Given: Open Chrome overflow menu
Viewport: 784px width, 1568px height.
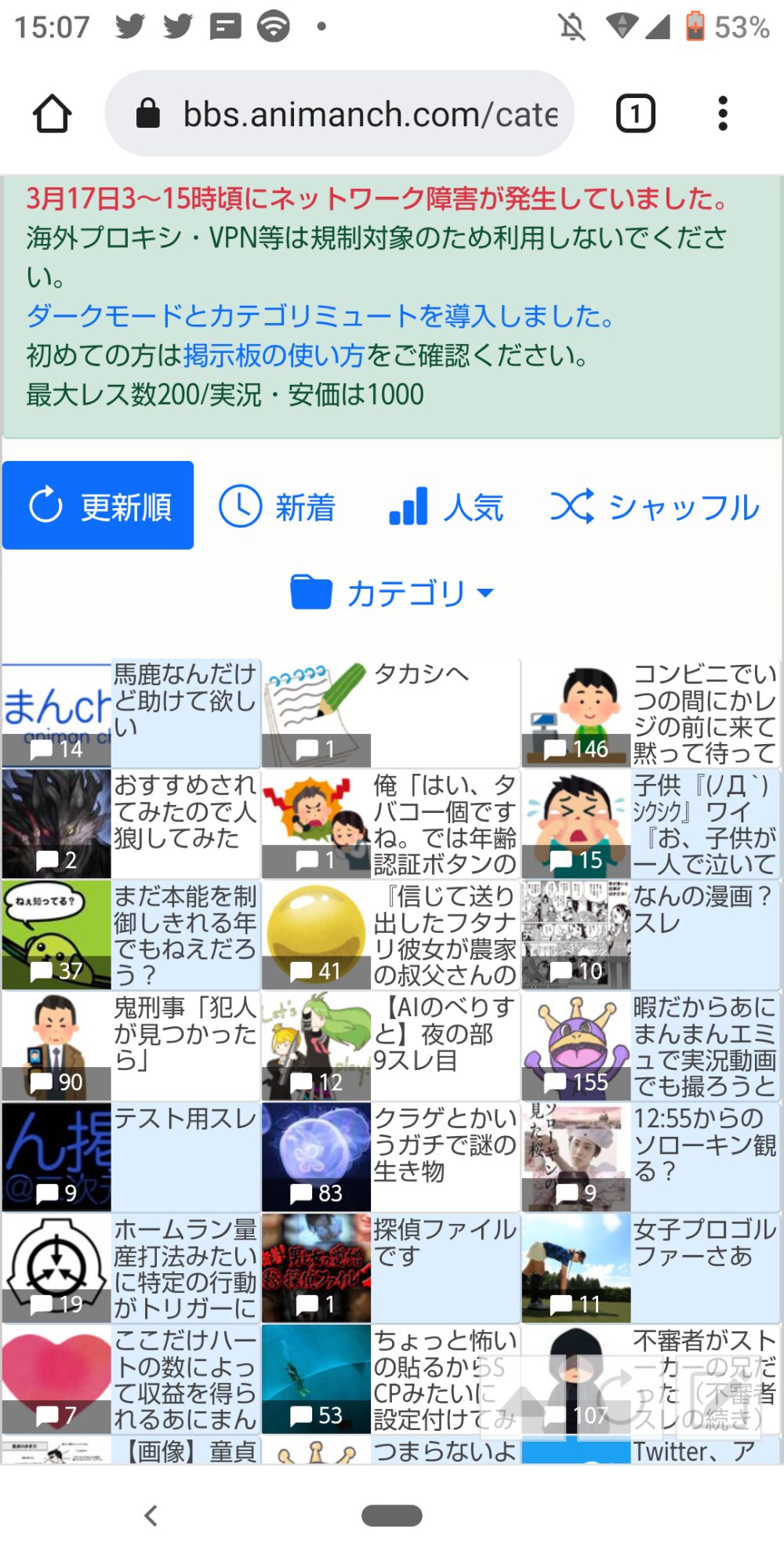Looking at the screenshot, I should pyautogui.click(x=722, y=114).
